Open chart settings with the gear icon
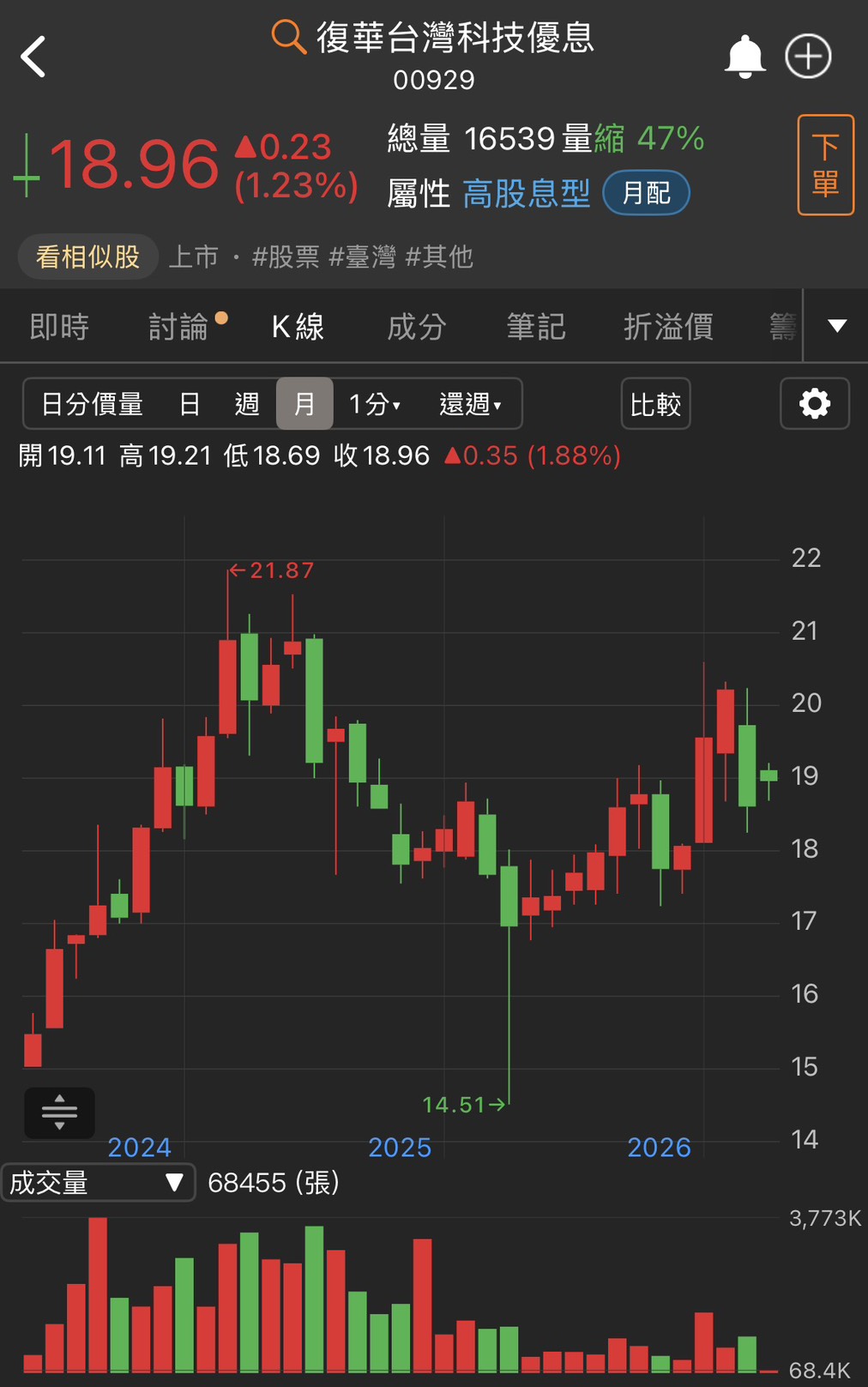The height and width of the screenshot is (1387, 868). tap(814, 404)
